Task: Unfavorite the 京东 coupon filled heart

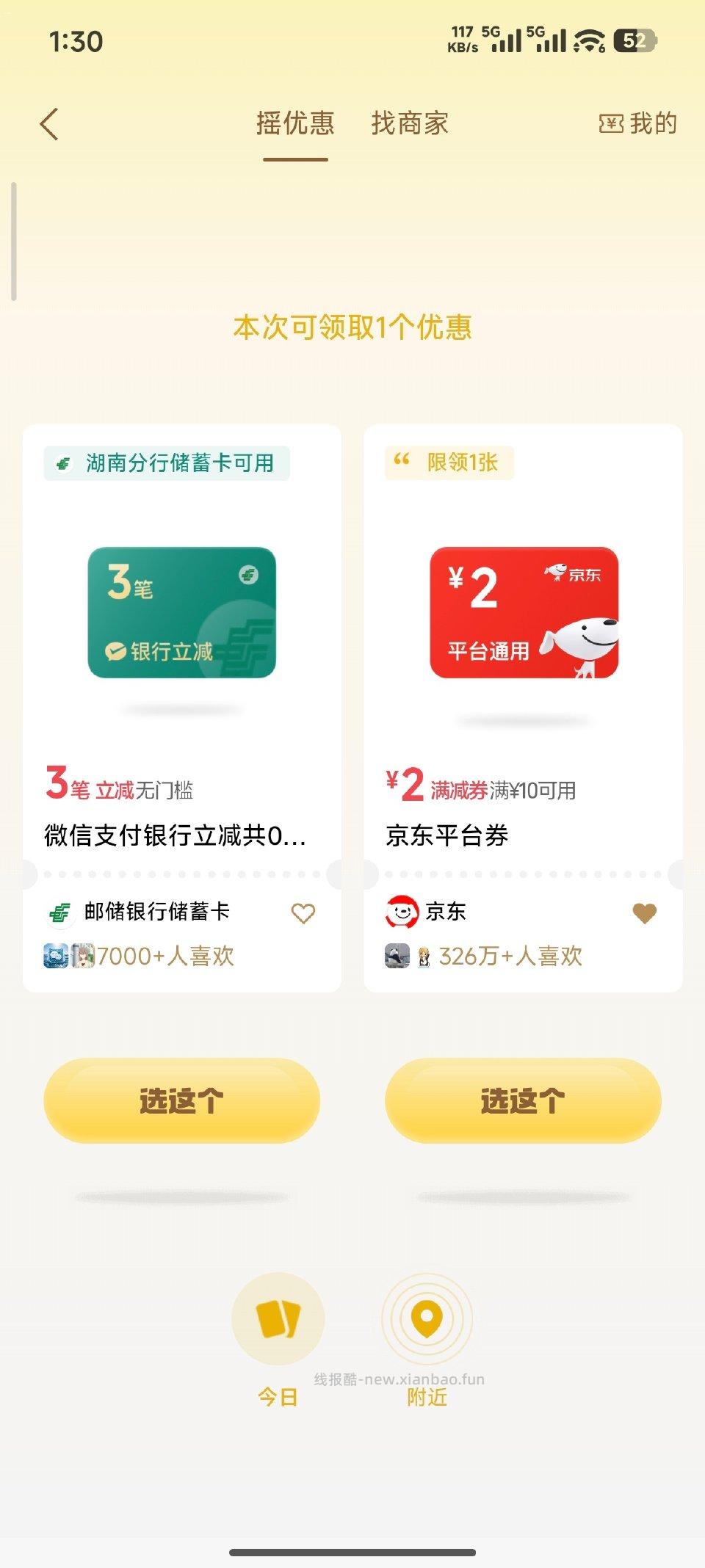Action: pyautogui.click(x=644, y=912)
